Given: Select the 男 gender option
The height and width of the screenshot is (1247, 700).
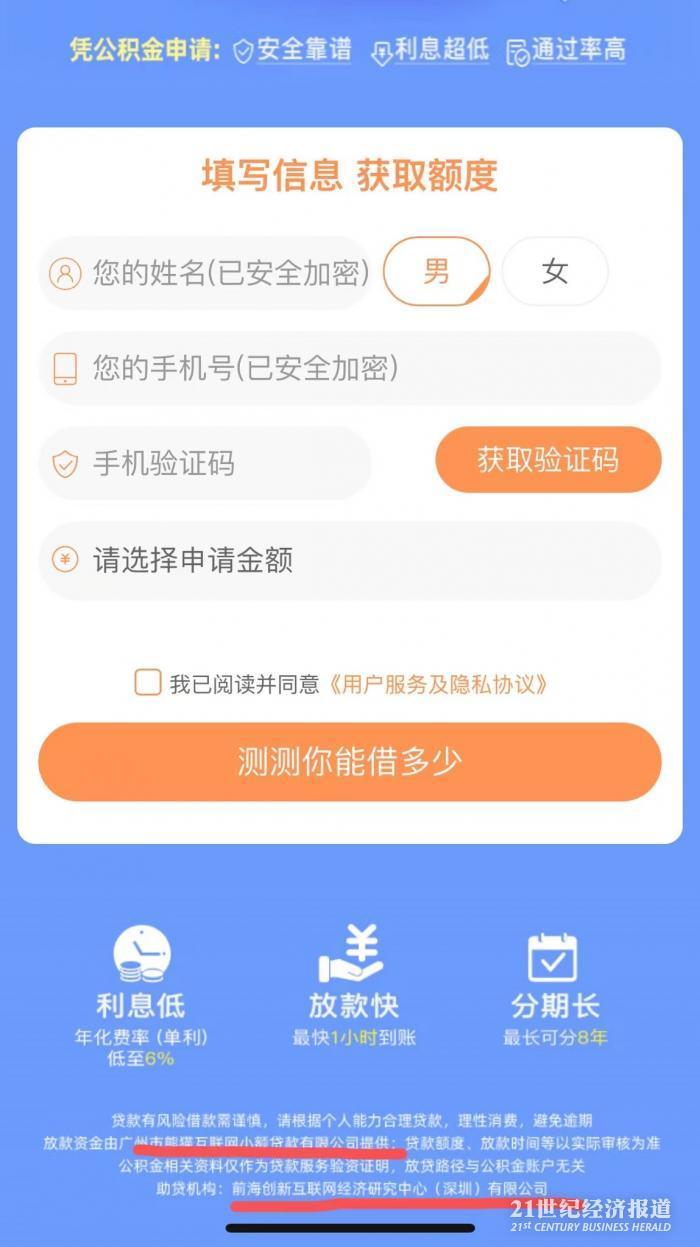Looking at the screenshot, I should point(437,271).
